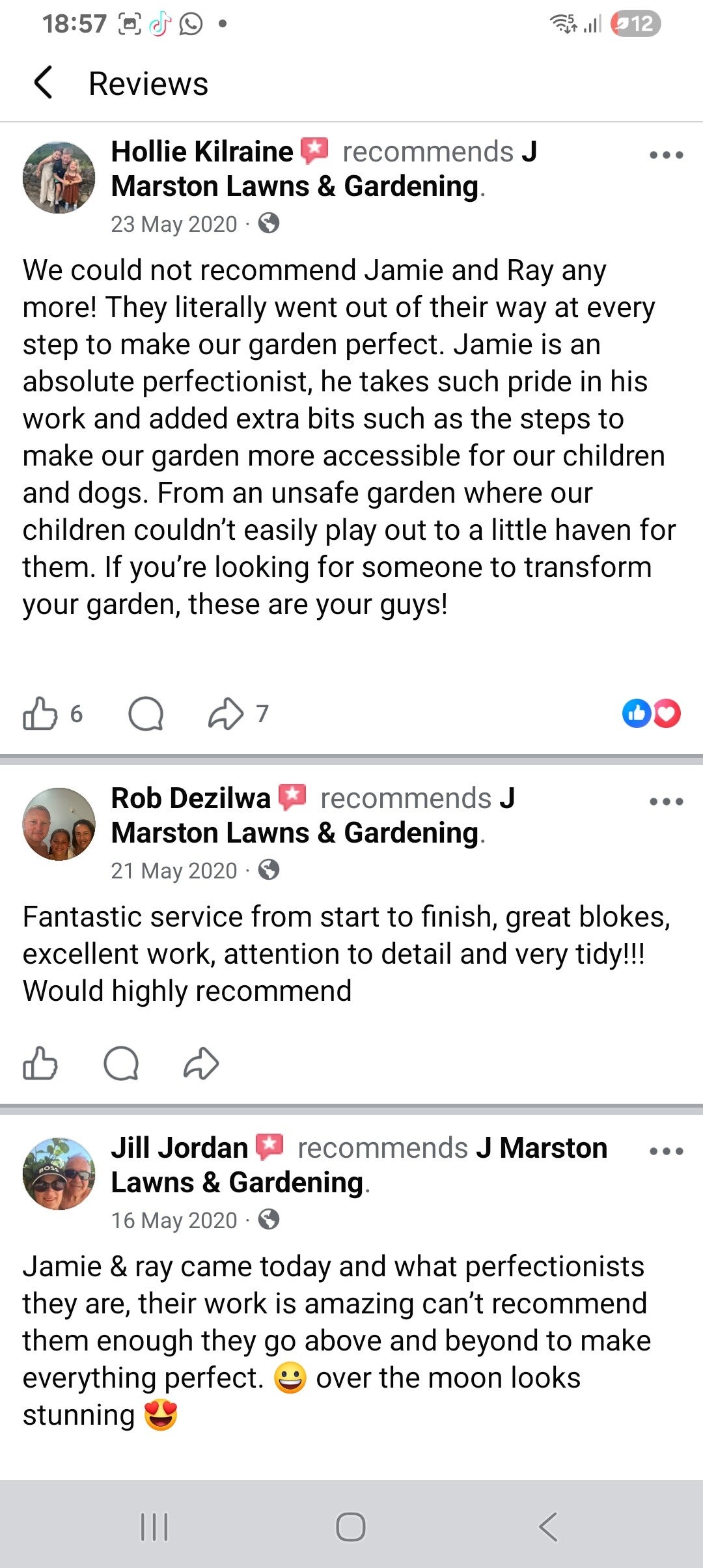Screen dimensions: 703x1568
Task: Open Hollie Kilraine's profile picture
Action: click(x=59, y=177)
